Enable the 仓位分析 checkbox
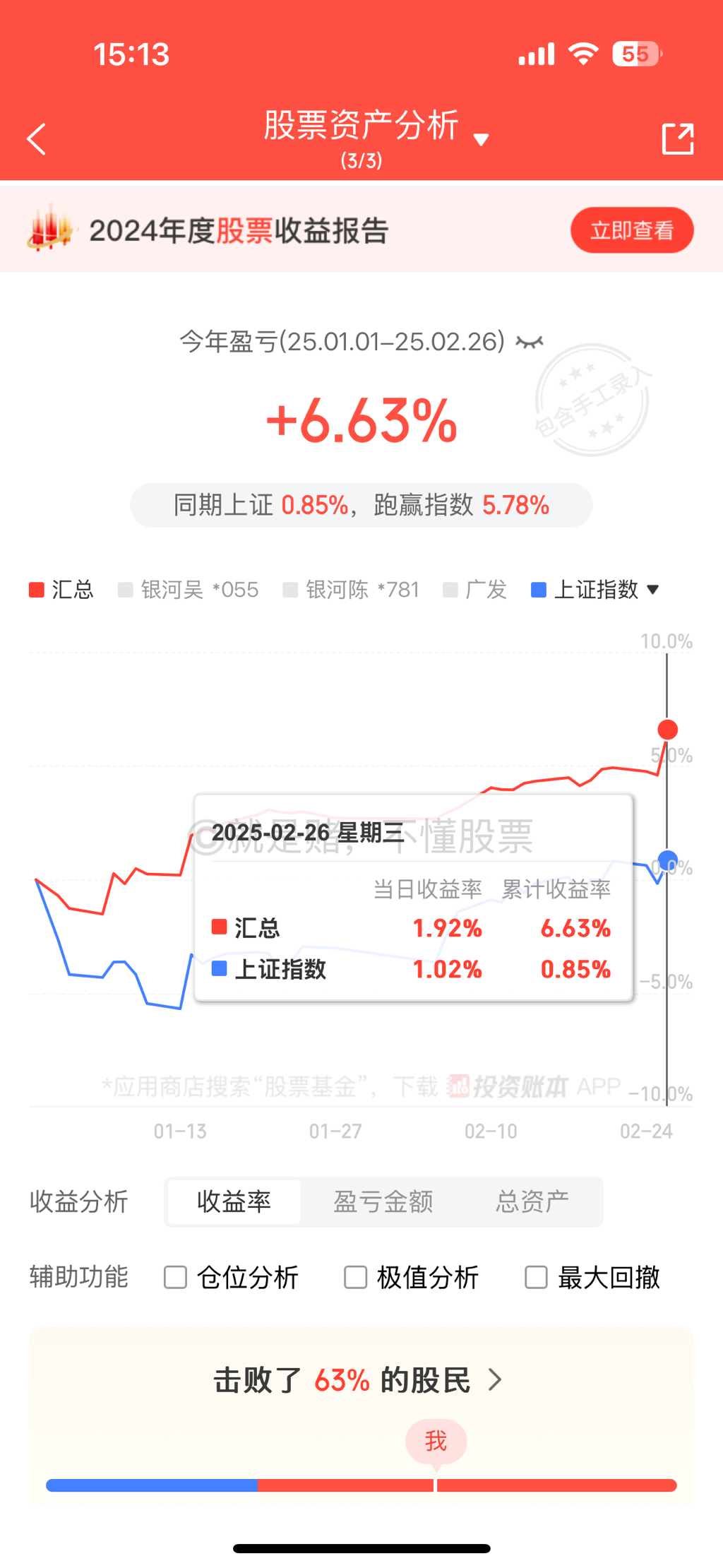Image resolution: width=723 pixels, height=1568 pixels. pos(232,1277)
